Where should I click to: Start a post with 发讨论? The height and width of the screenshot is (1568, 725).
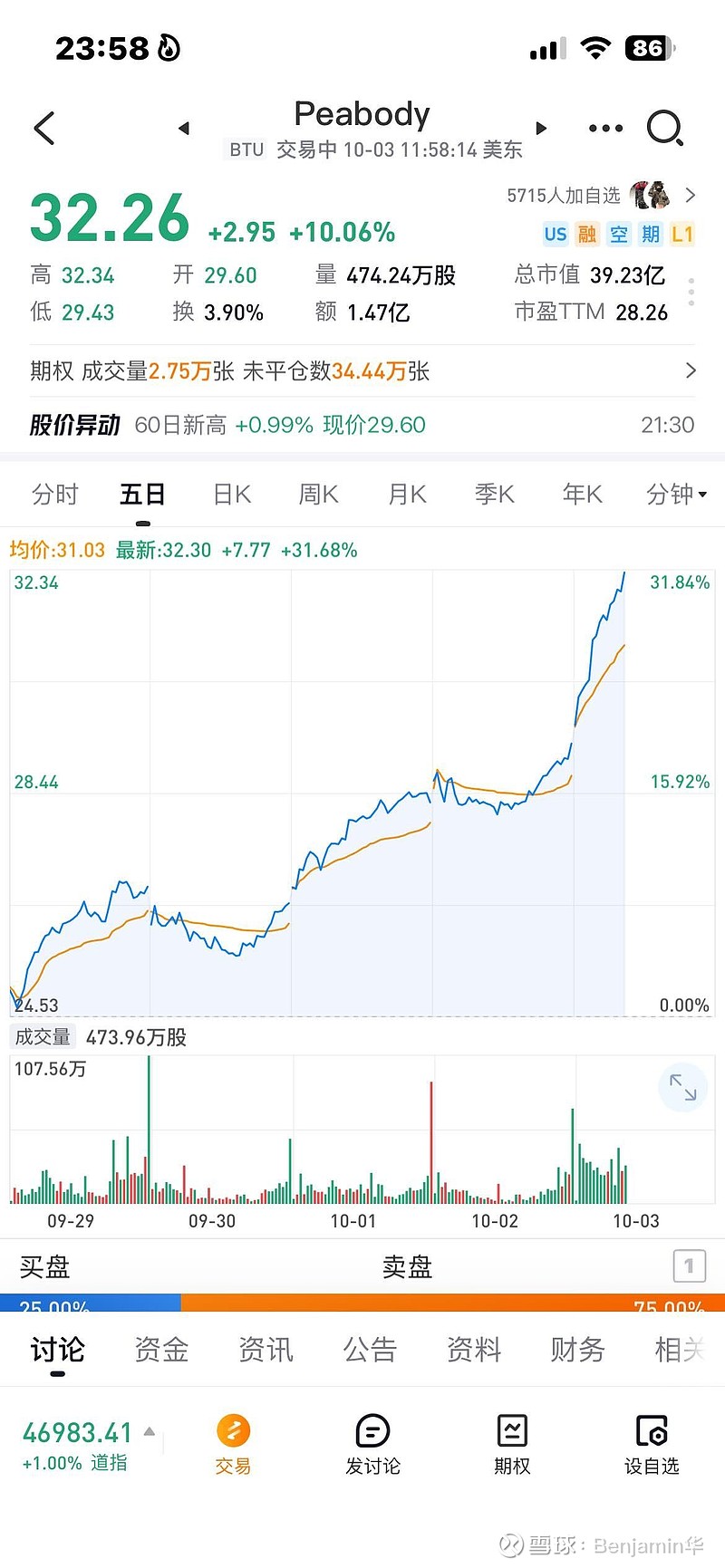click(x=372, y=1444)
